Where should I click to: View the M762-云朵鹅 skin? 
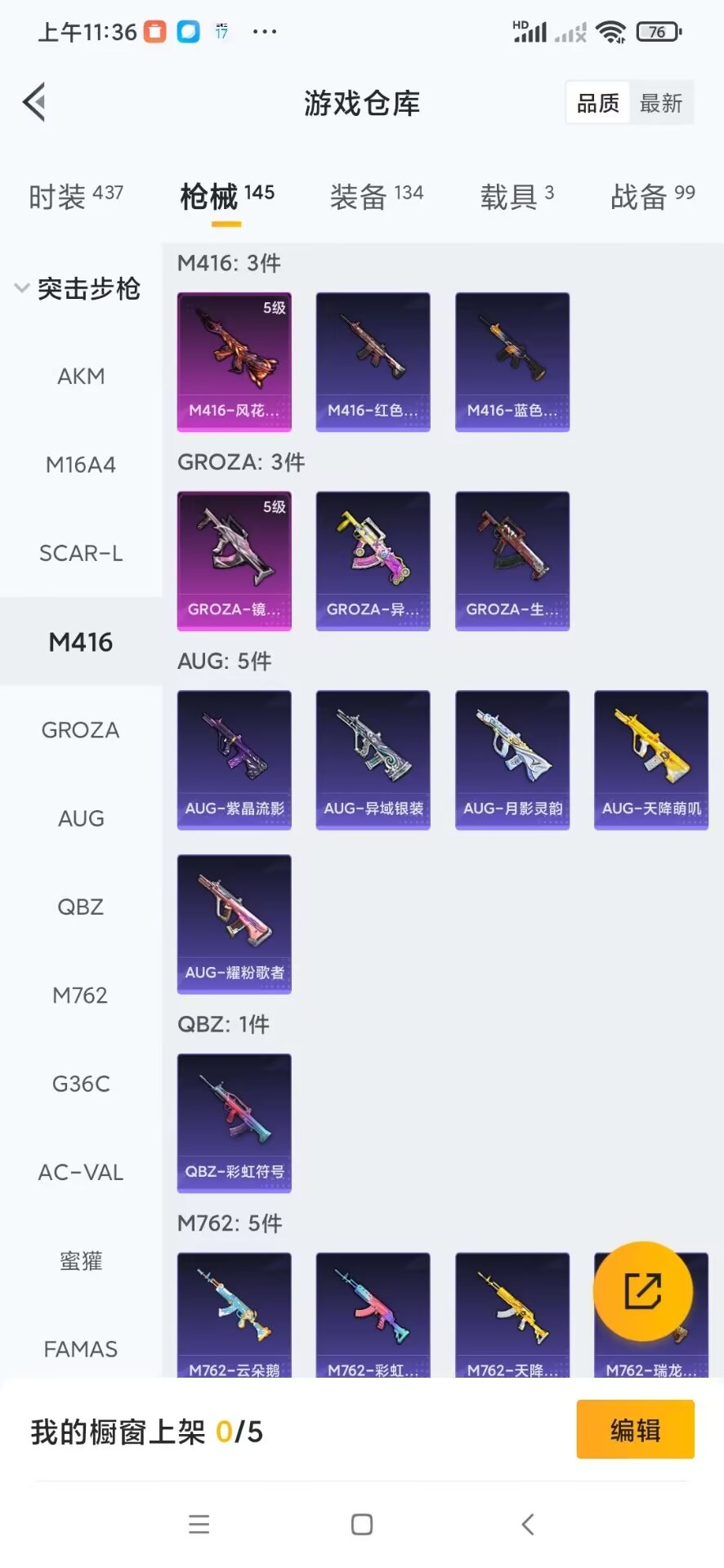pos(235,1315)
